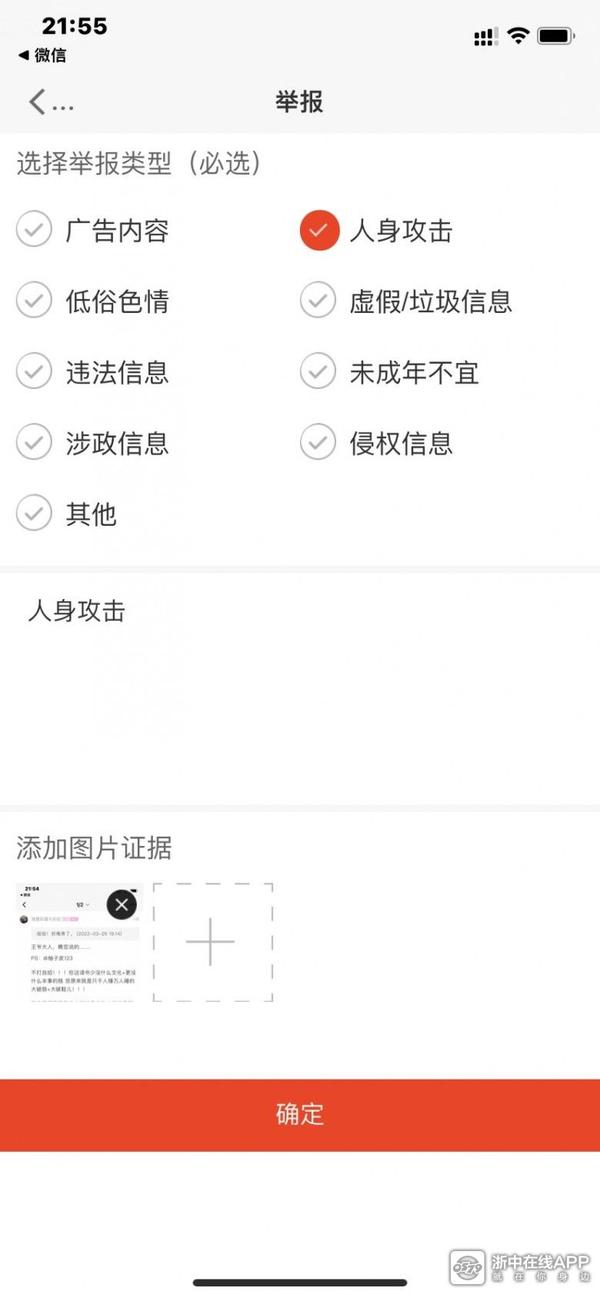
Task: Add another evidence image with plus
Action: pos(211,942)
